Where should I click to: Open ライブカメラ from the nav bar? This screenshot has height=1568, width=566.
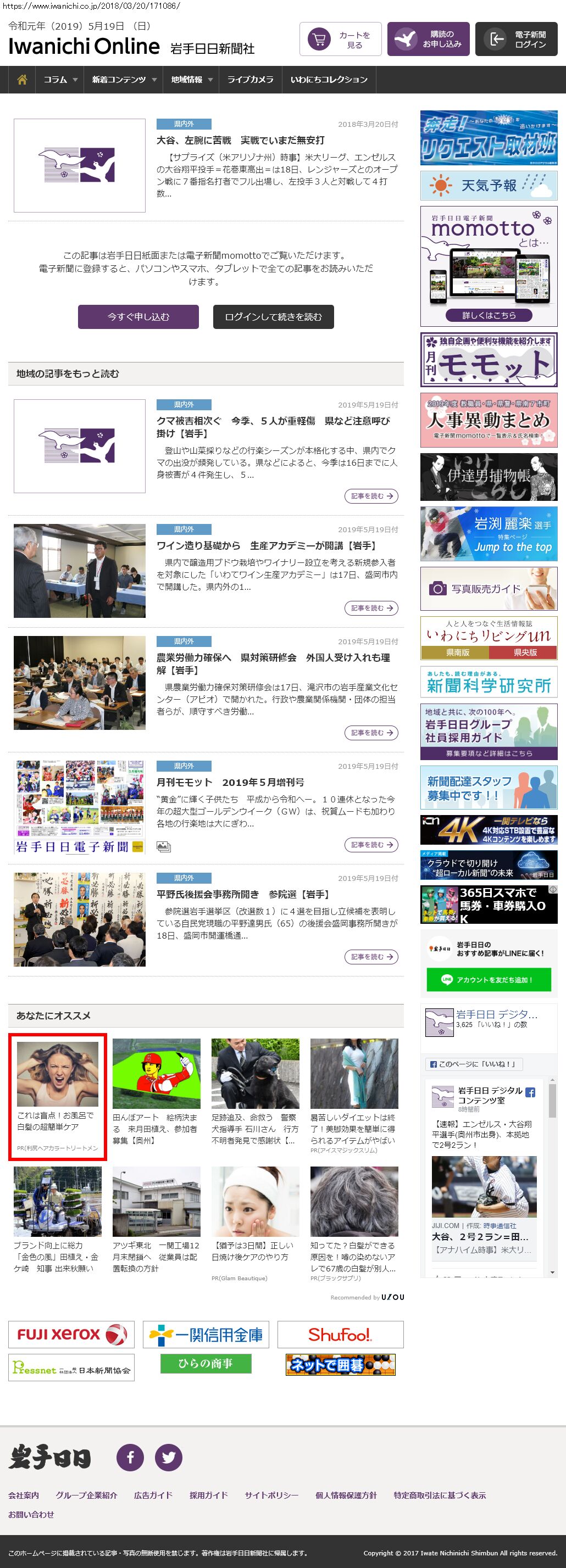click(x=251, y=80)
